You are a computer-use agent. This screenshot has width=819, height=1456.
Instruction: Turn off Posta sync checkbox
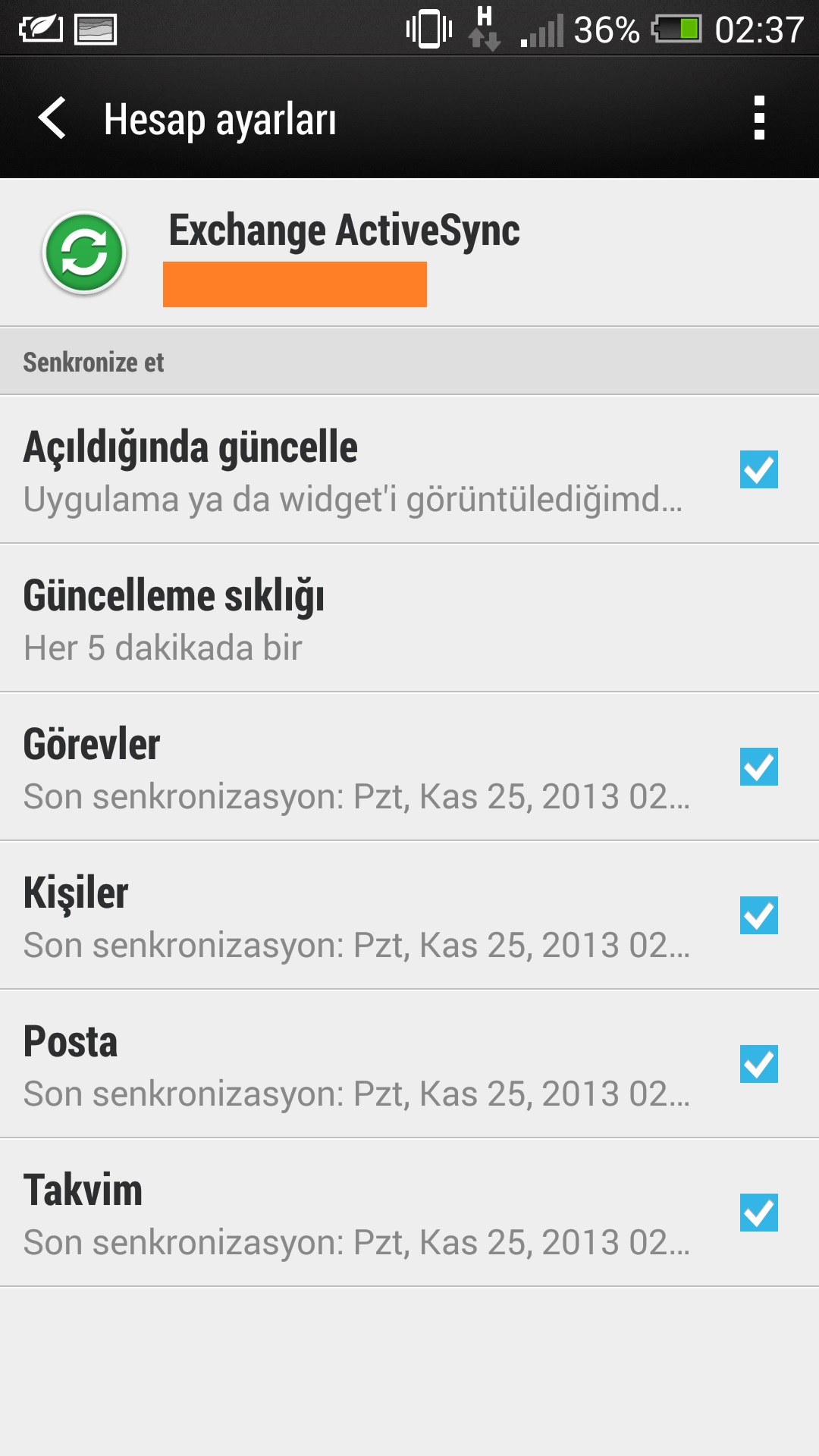759,1064
